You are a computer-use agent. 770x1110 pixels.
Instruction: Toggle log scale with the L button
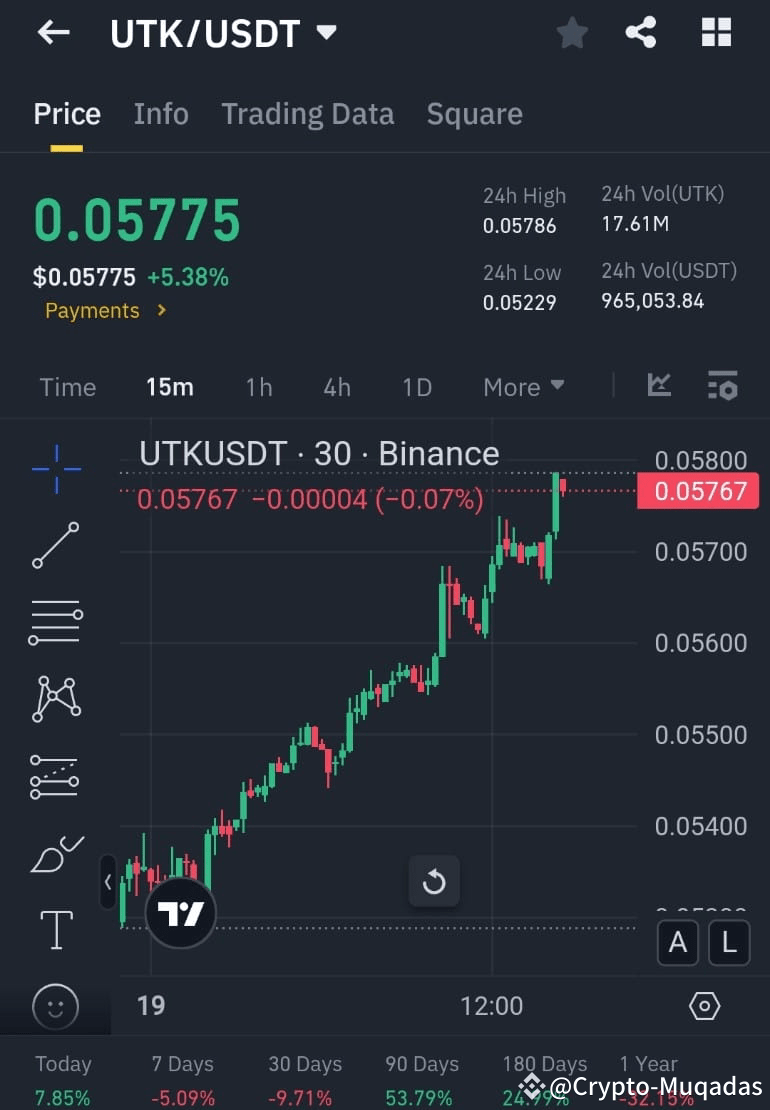tap(729, 943)
